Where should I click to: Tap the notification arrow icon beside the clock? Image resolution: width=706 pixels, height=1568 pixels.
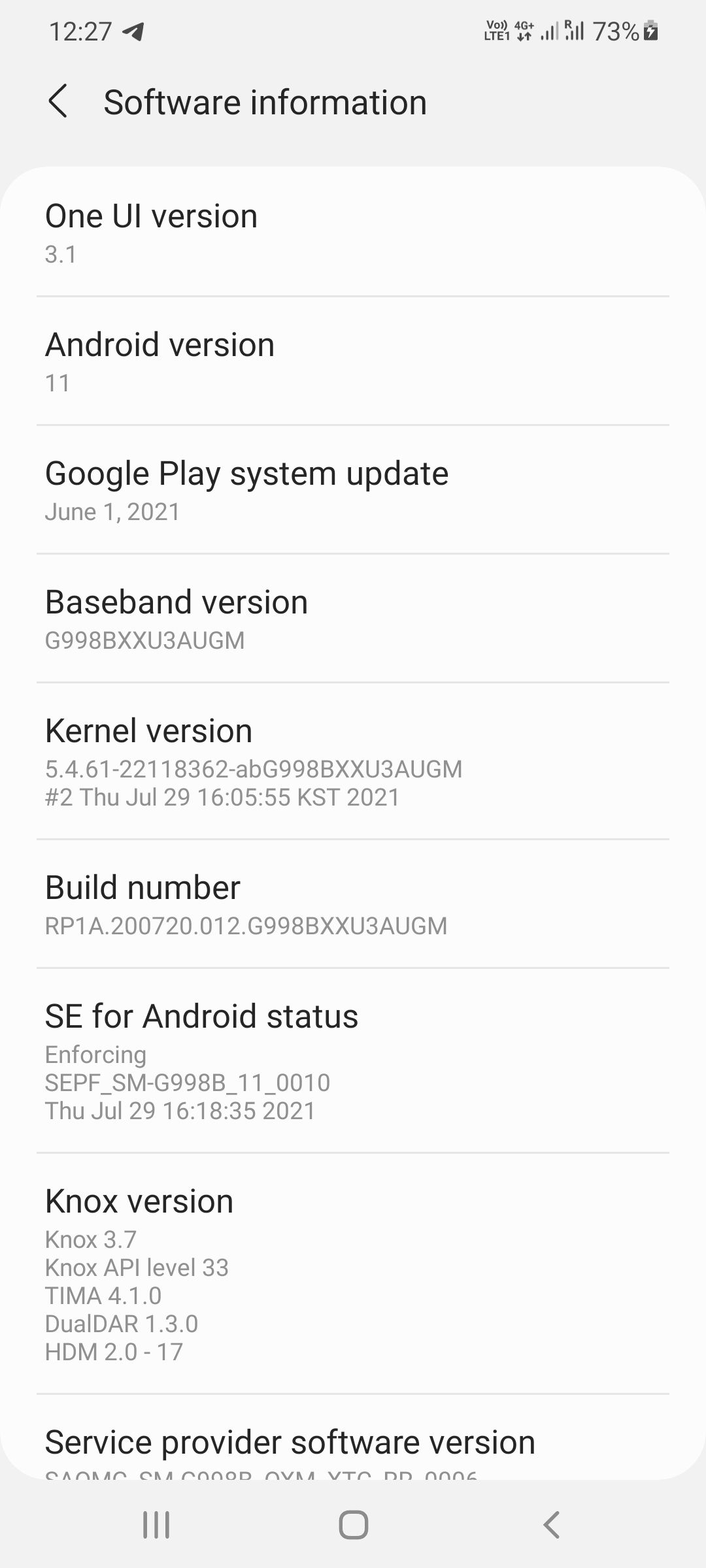tap(133, 31)
